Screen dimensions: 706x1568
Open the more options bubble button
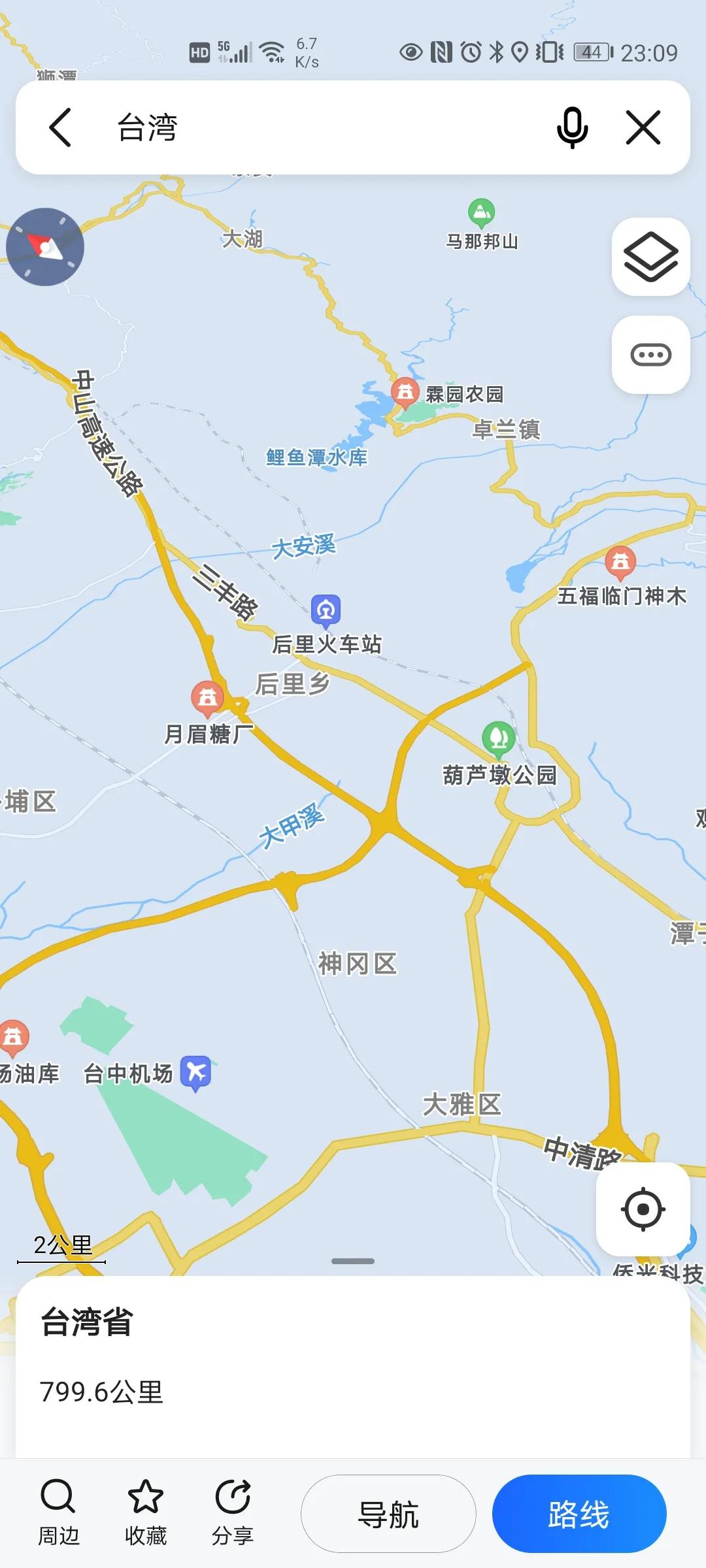tap(651, 355)
